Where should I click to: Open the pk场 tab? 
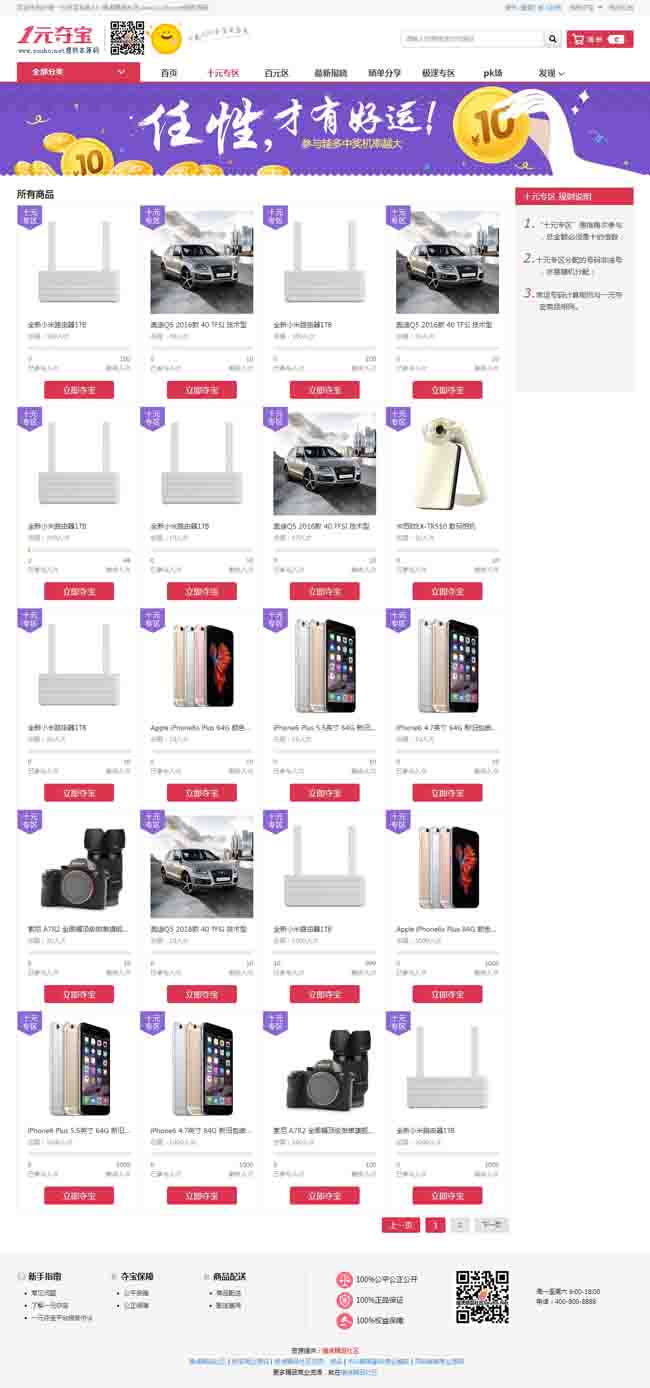(x=493, y=73)
